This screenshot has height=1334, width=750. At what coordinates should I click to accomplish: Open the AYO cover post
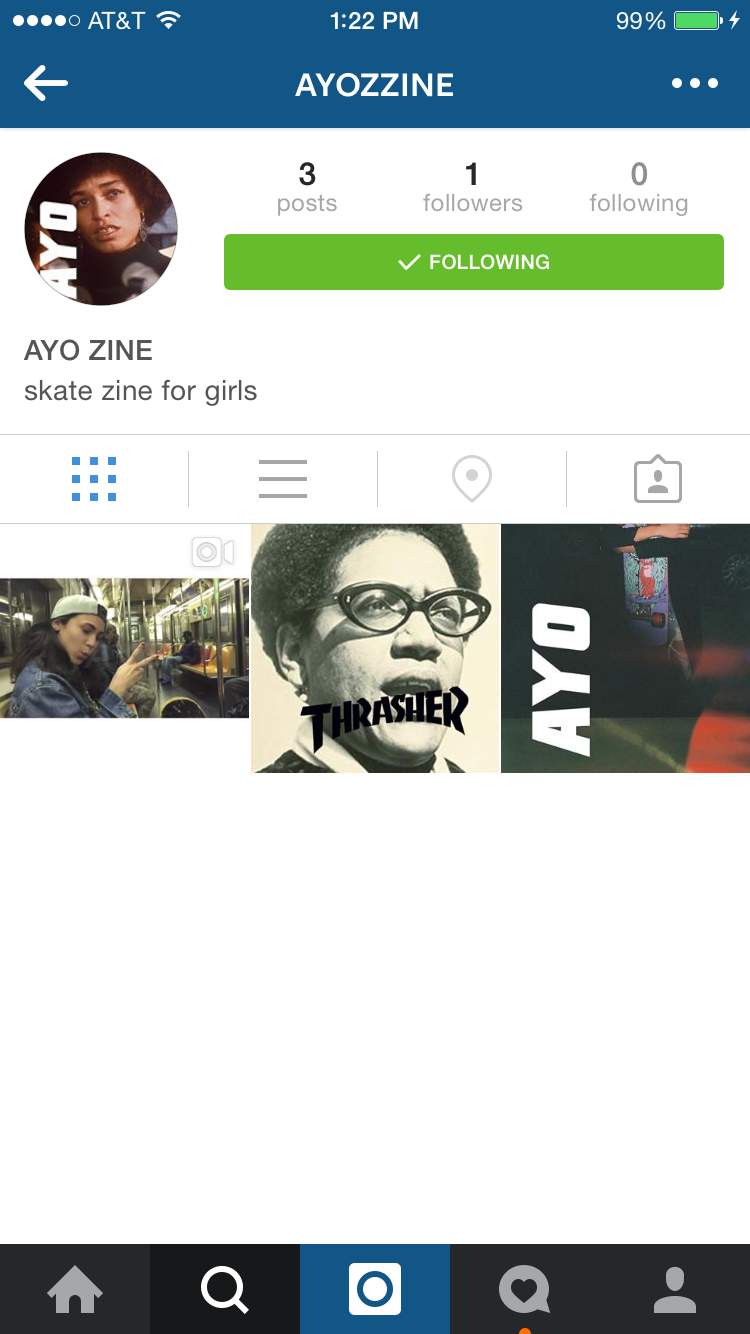tap(626, 648)
